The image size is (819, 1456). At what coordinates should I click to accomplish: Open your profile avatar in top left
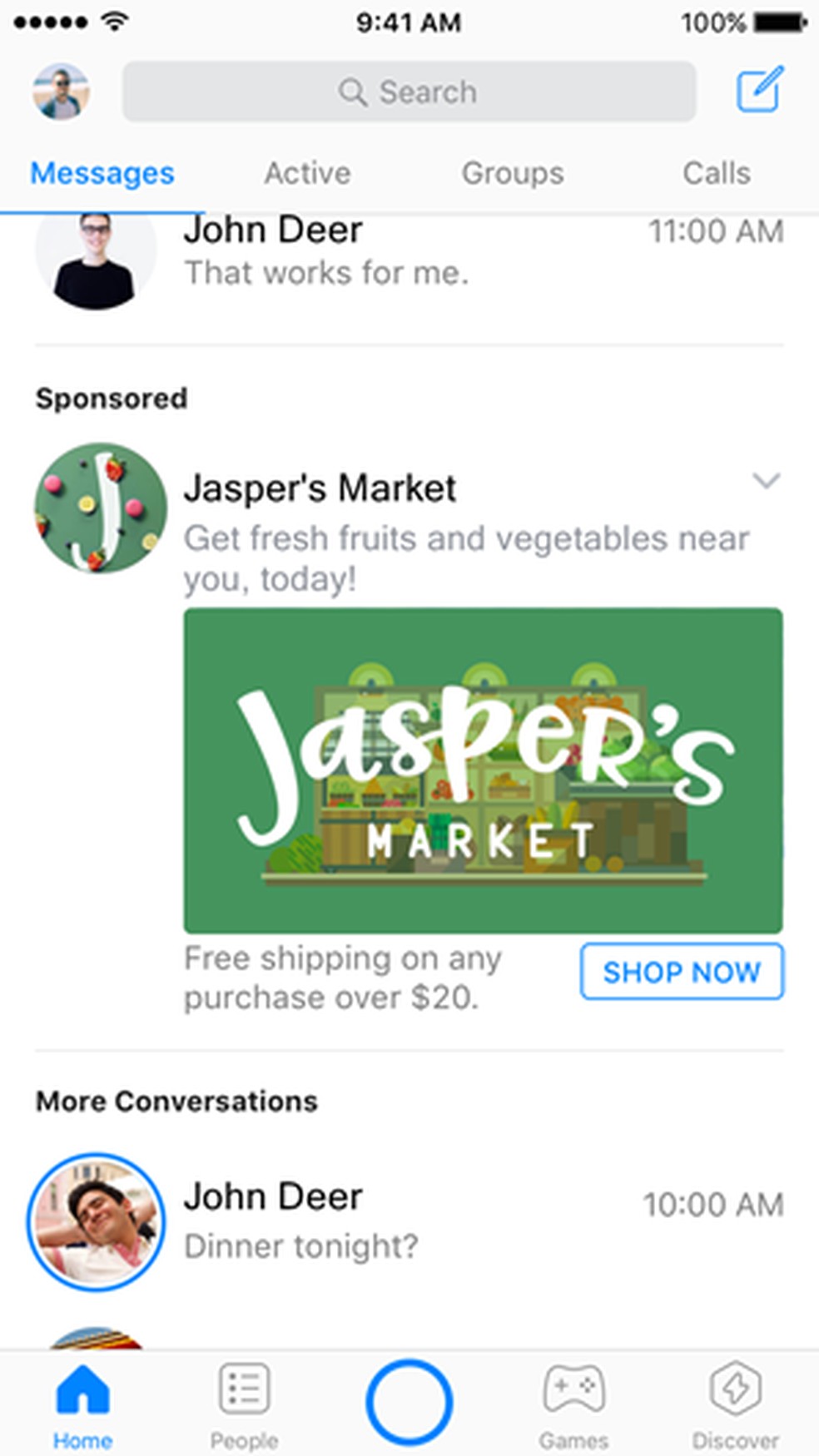pos(61,90)
